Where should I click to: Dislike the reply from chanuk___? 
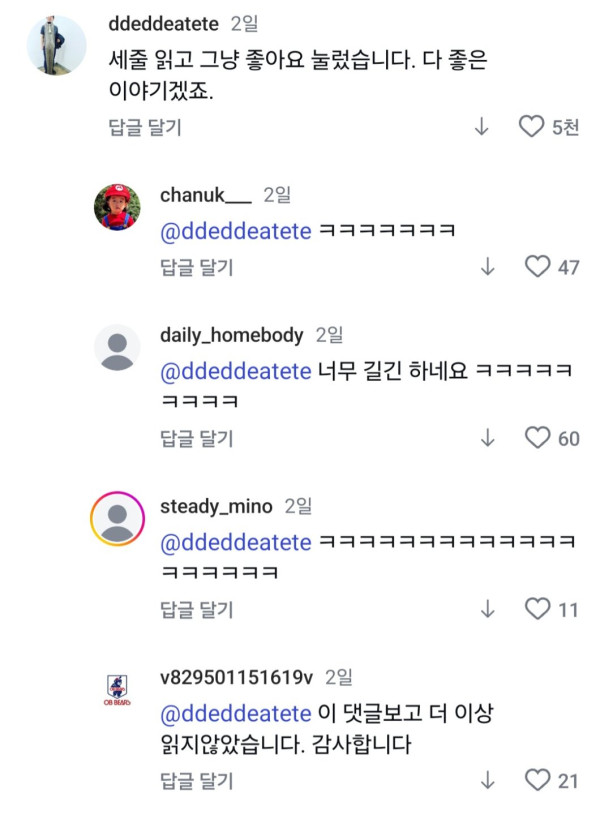488,266
